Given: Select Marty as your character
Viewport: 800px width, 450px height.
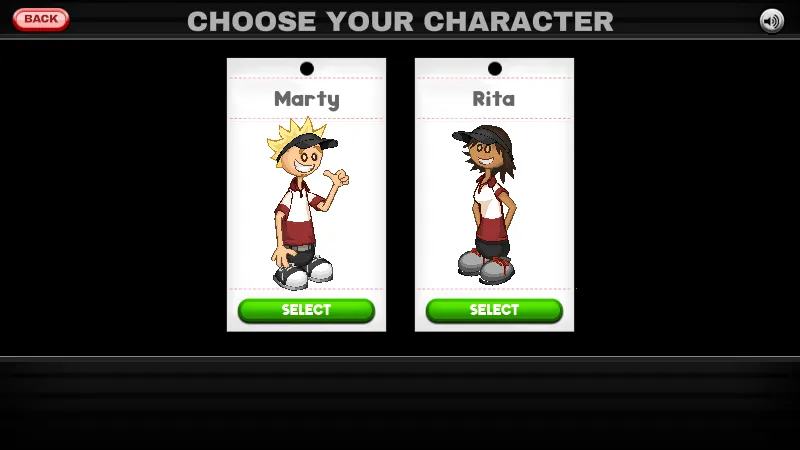Looking at the screenshot, I should pos(306,310).
